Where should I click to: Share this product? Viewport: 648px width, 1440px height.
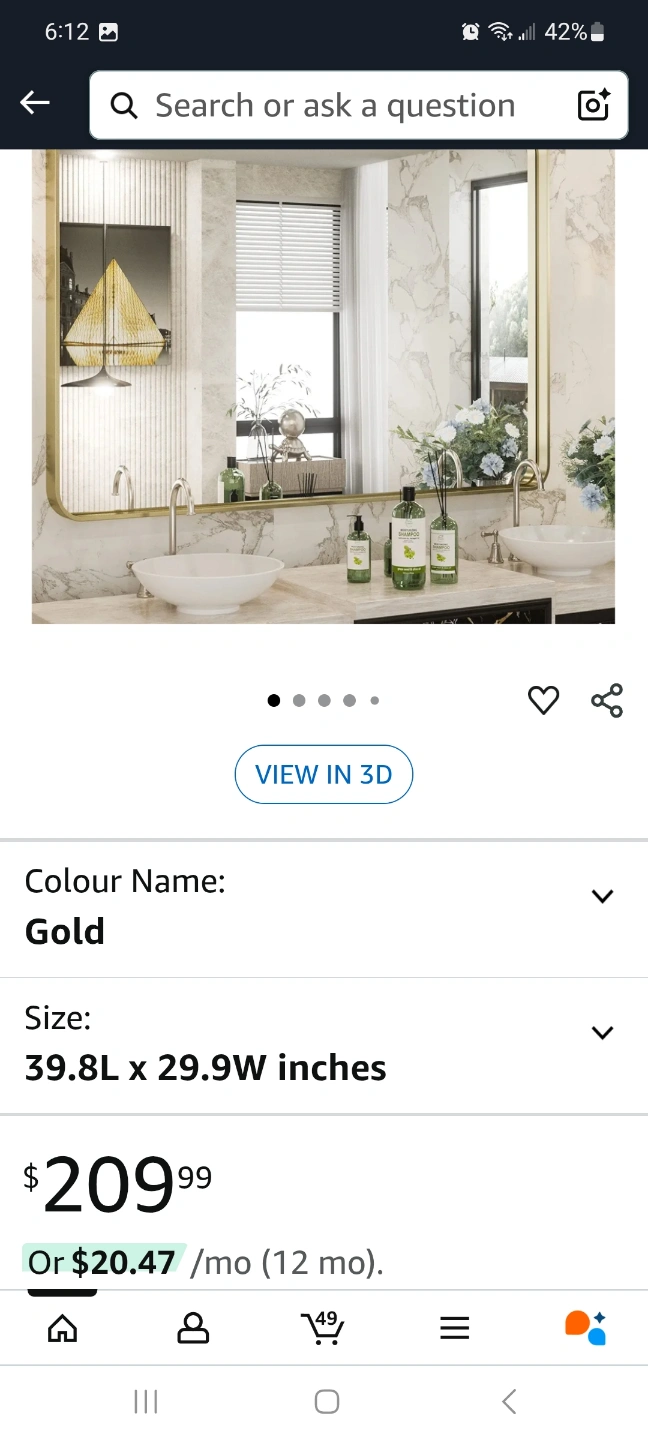pos(607,700)
